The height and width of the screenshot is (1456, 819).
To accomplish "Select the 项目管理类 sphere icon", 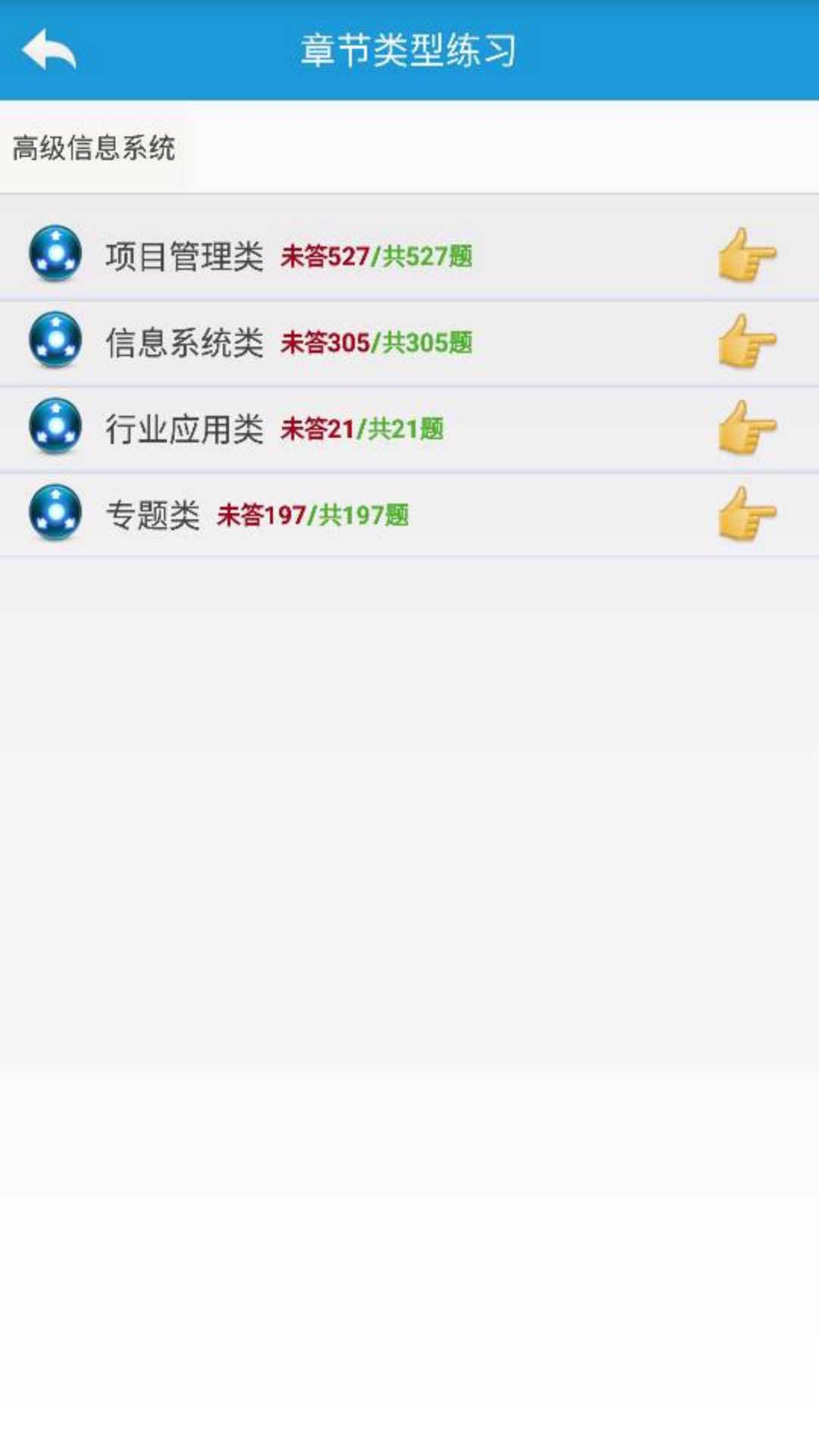I will 53,256.
